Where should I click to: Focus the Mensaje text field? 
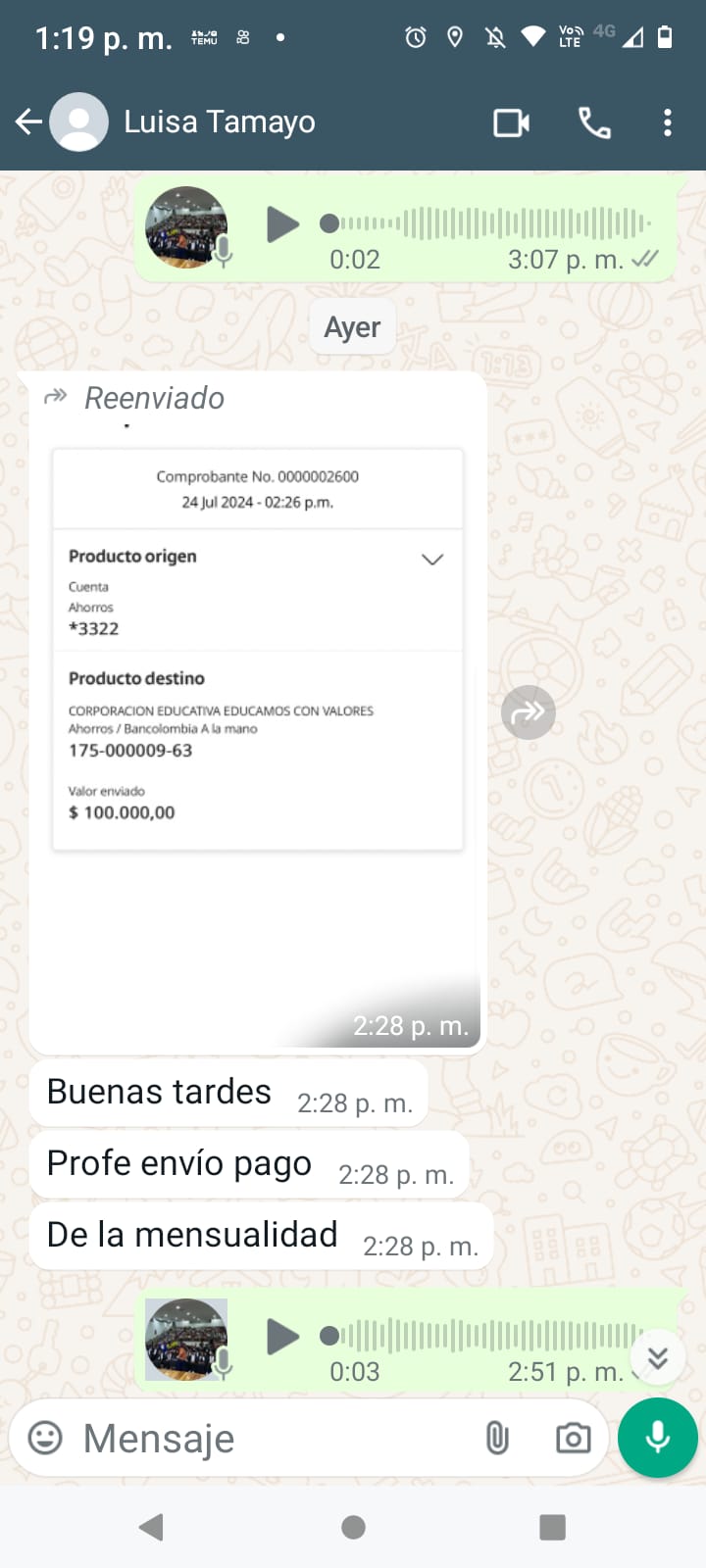pos(275,1439)
